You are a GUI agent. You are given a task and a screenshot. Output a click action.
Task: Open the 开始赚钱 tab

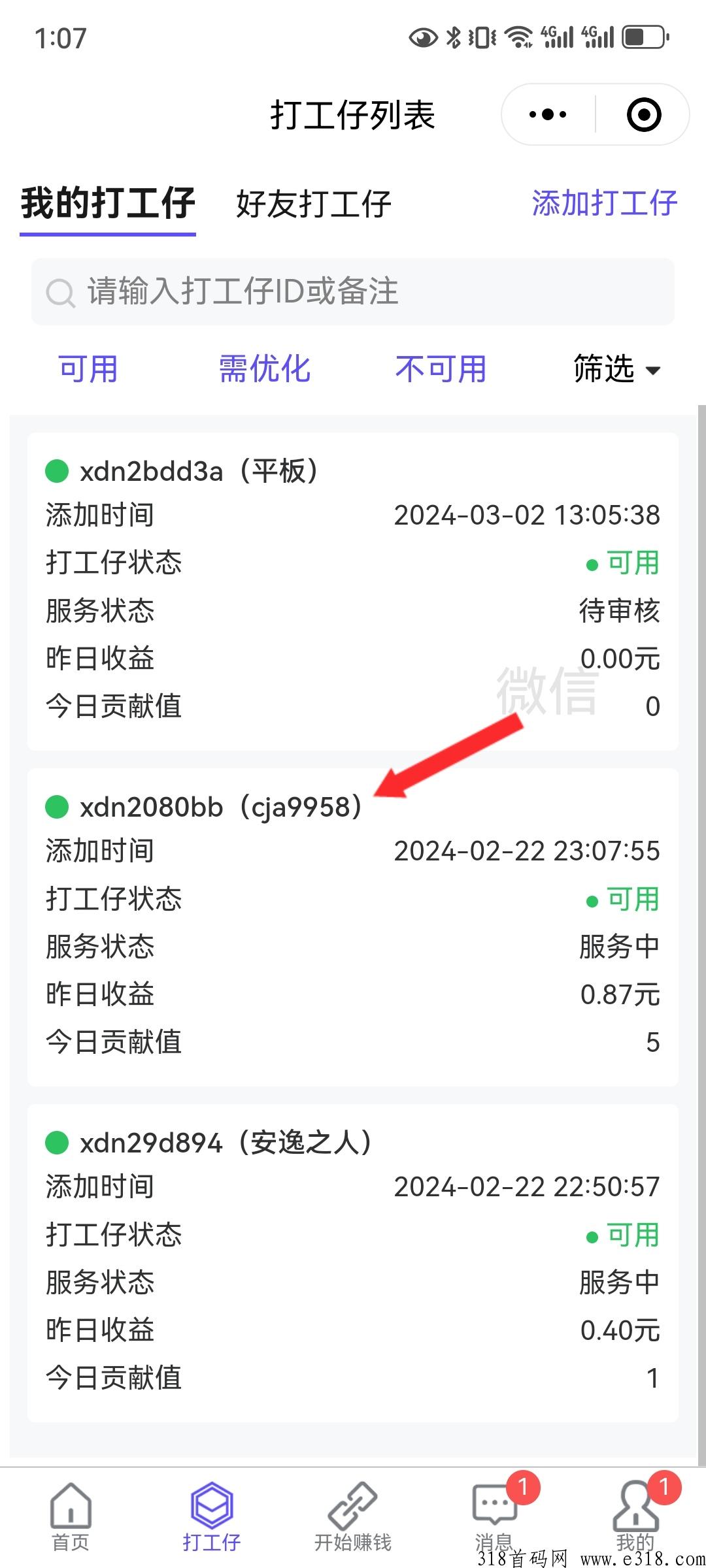[353, 1517]
